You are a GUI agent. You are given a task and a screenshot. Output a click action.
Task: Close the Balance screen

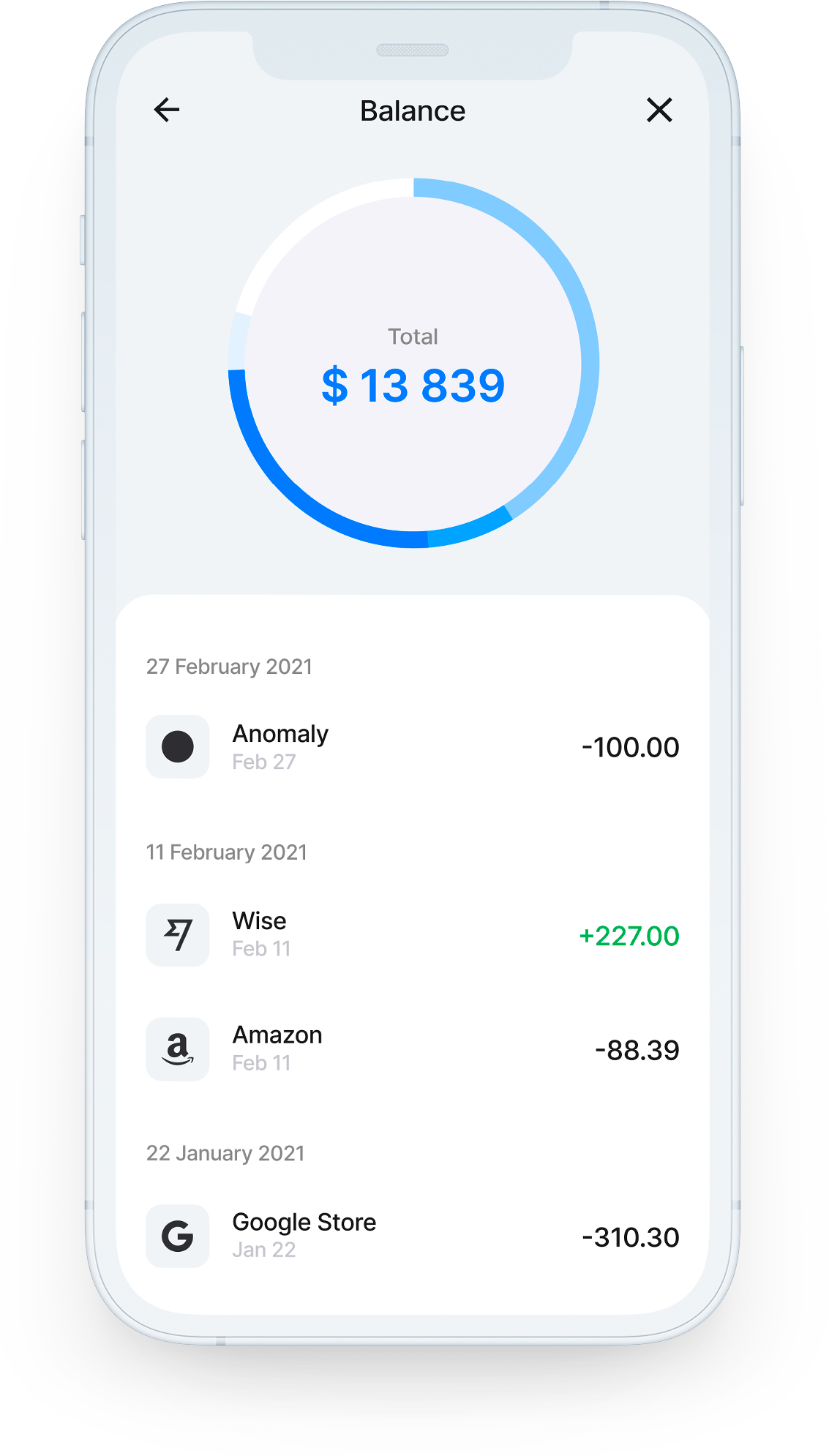tap(659, 110)
